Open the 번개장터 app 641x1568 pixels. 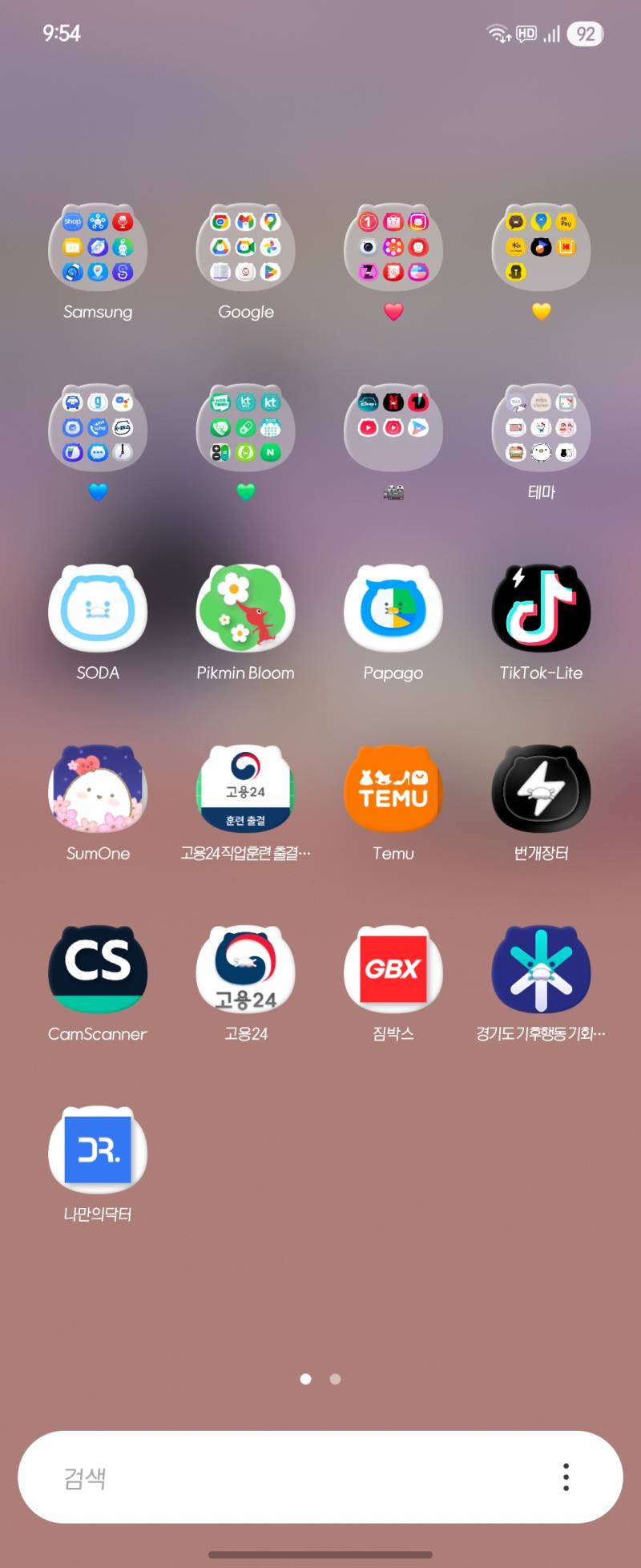pos(541,789)
